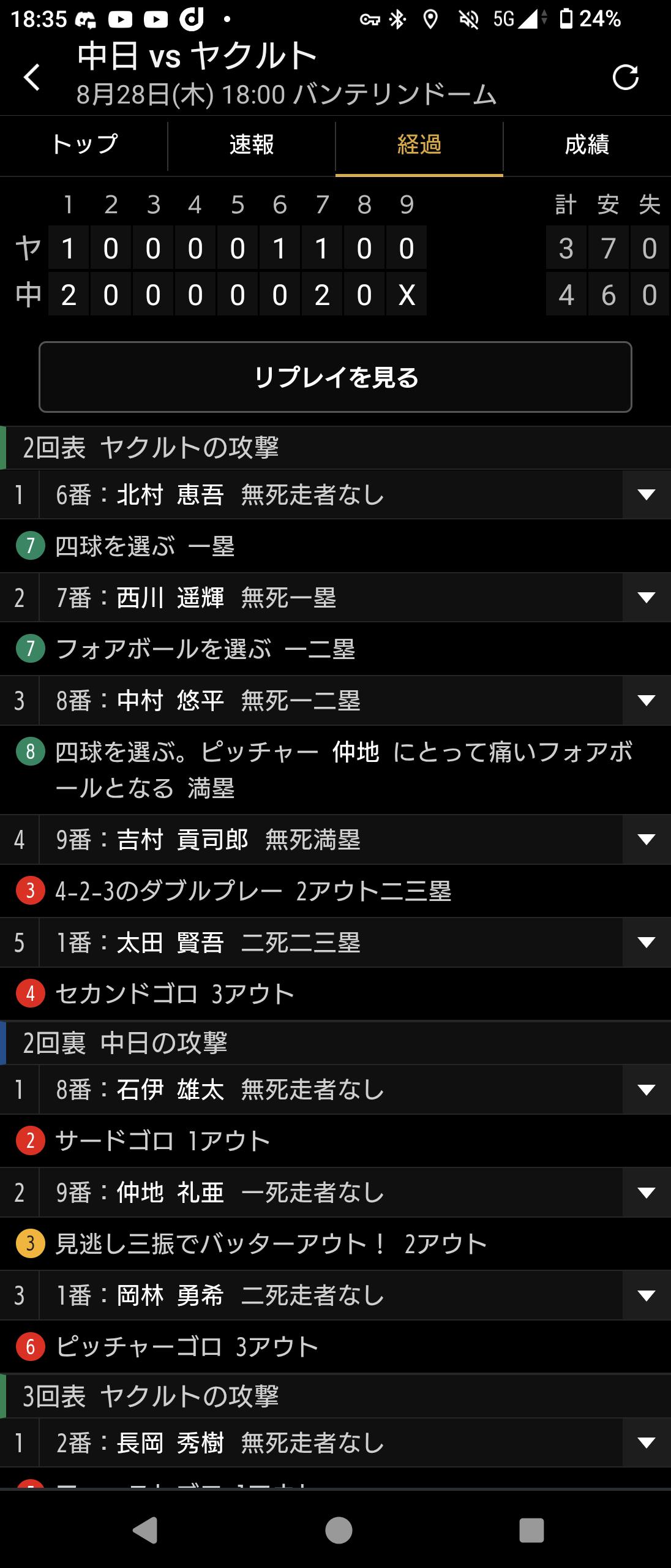This screenshot has width=671, height=1568.
Task: Go back using the top-left arrow
Action: [x=32, y=77]
